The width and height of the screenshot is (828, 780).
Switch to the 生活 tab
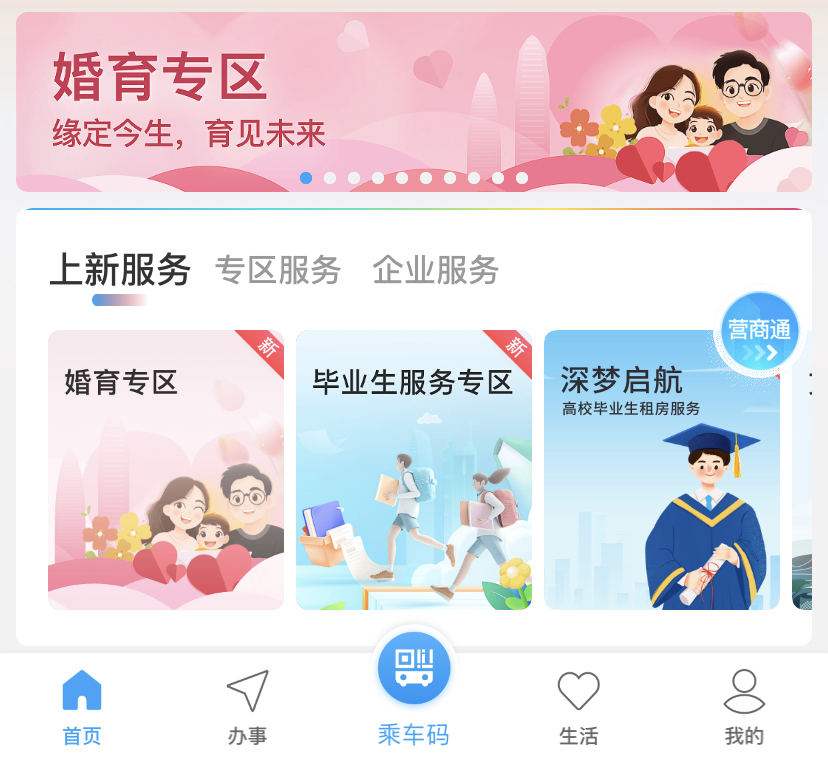pos(578,708)
